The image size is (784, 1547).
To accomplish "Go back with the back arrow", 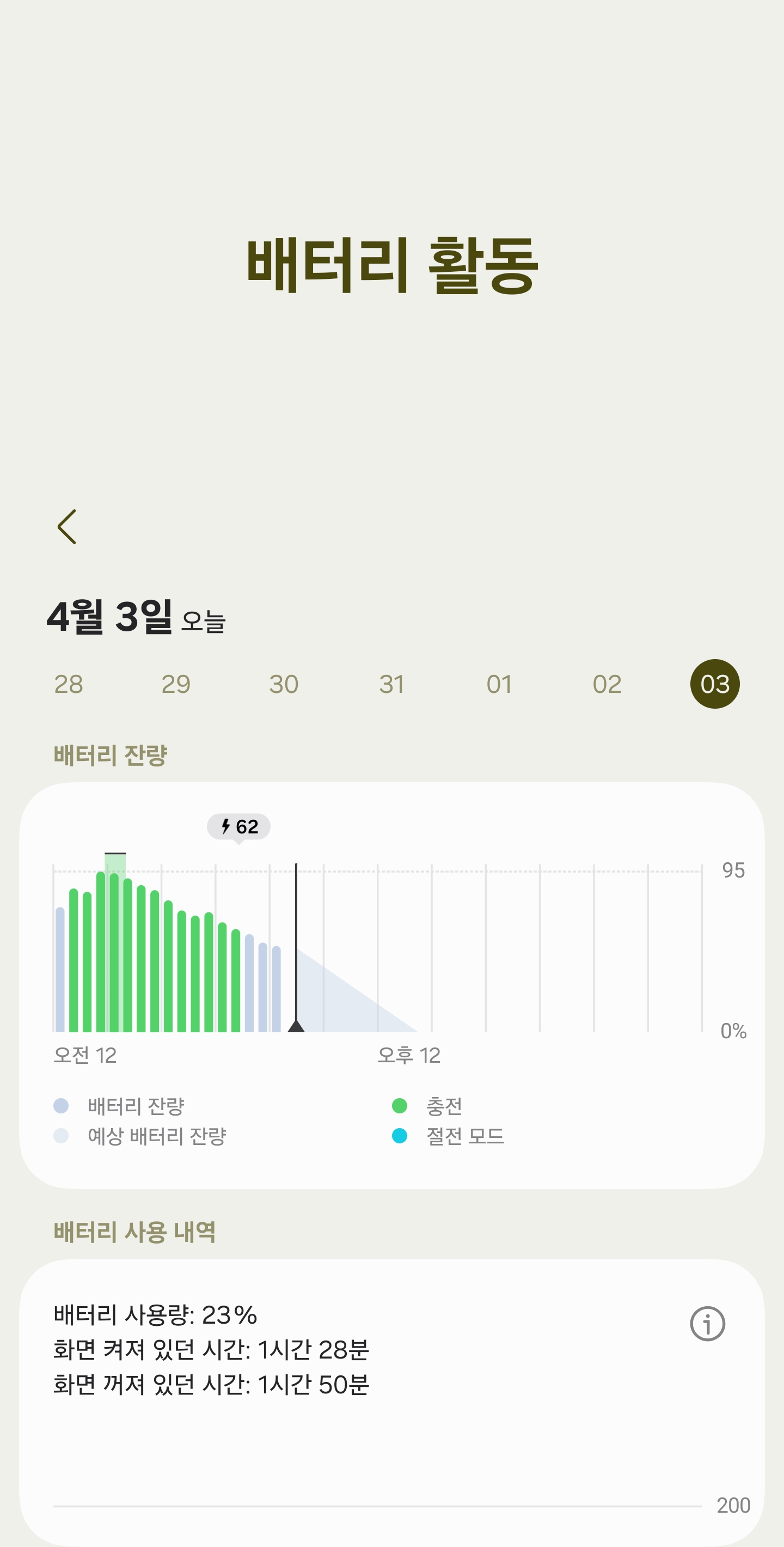I will pos(66,527).
